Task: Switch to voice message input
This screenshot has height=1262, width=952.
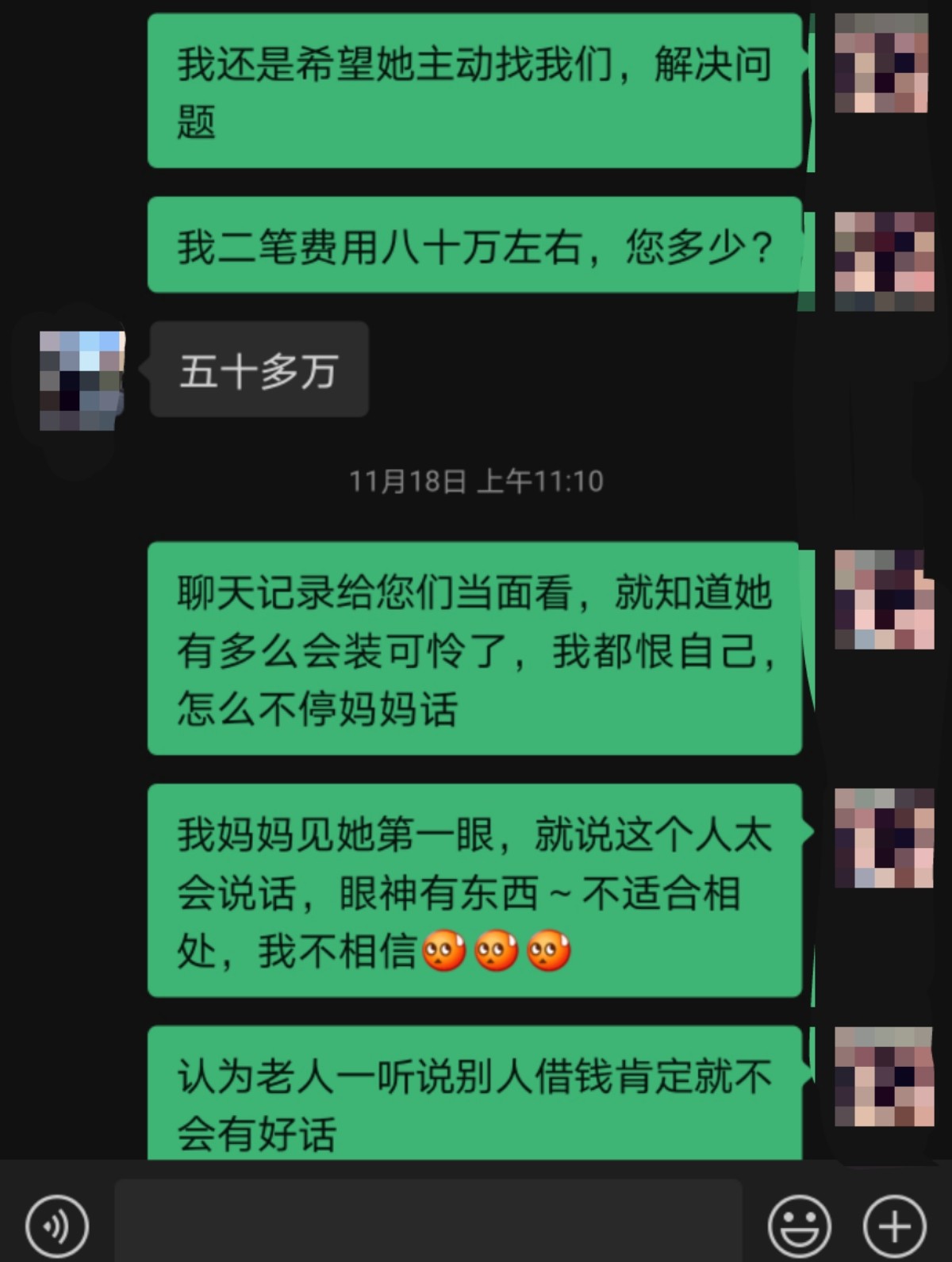Action: (x=56, y=1226)
